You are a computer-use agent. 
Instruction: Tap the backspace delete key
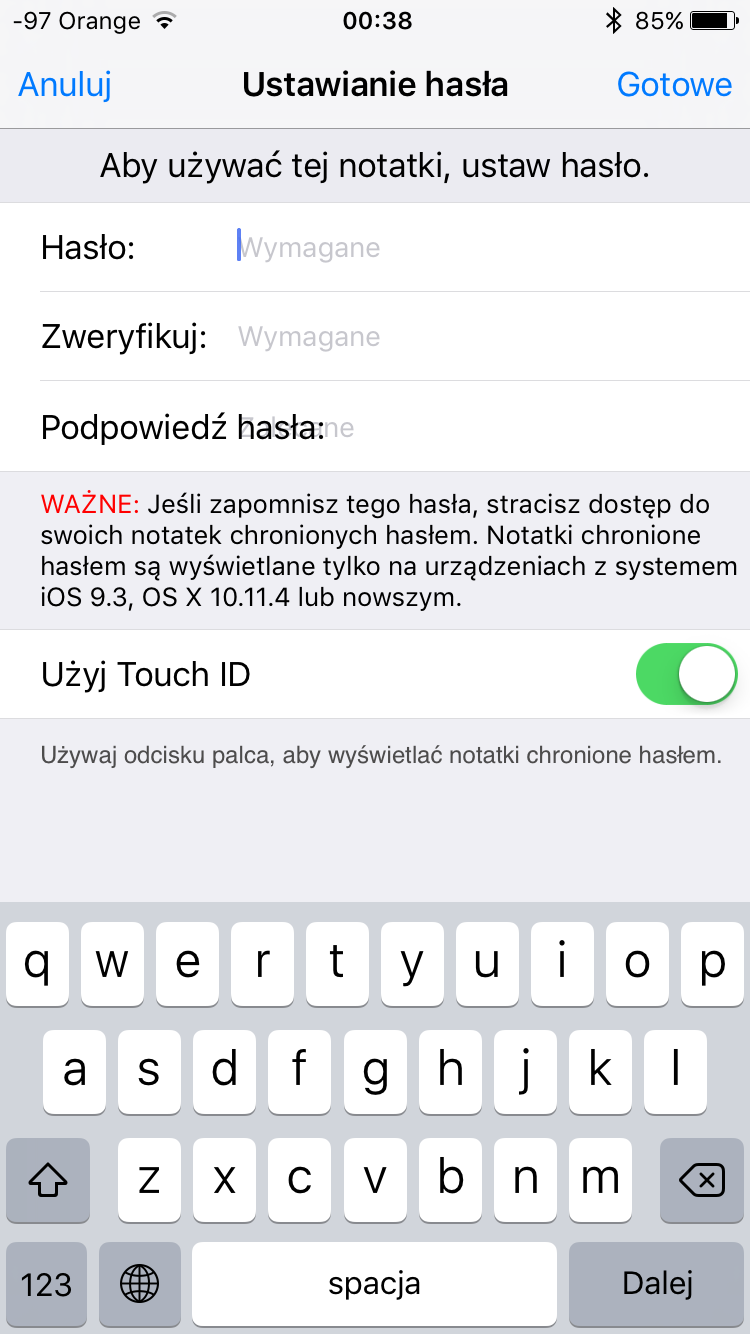coord(702,1180)
